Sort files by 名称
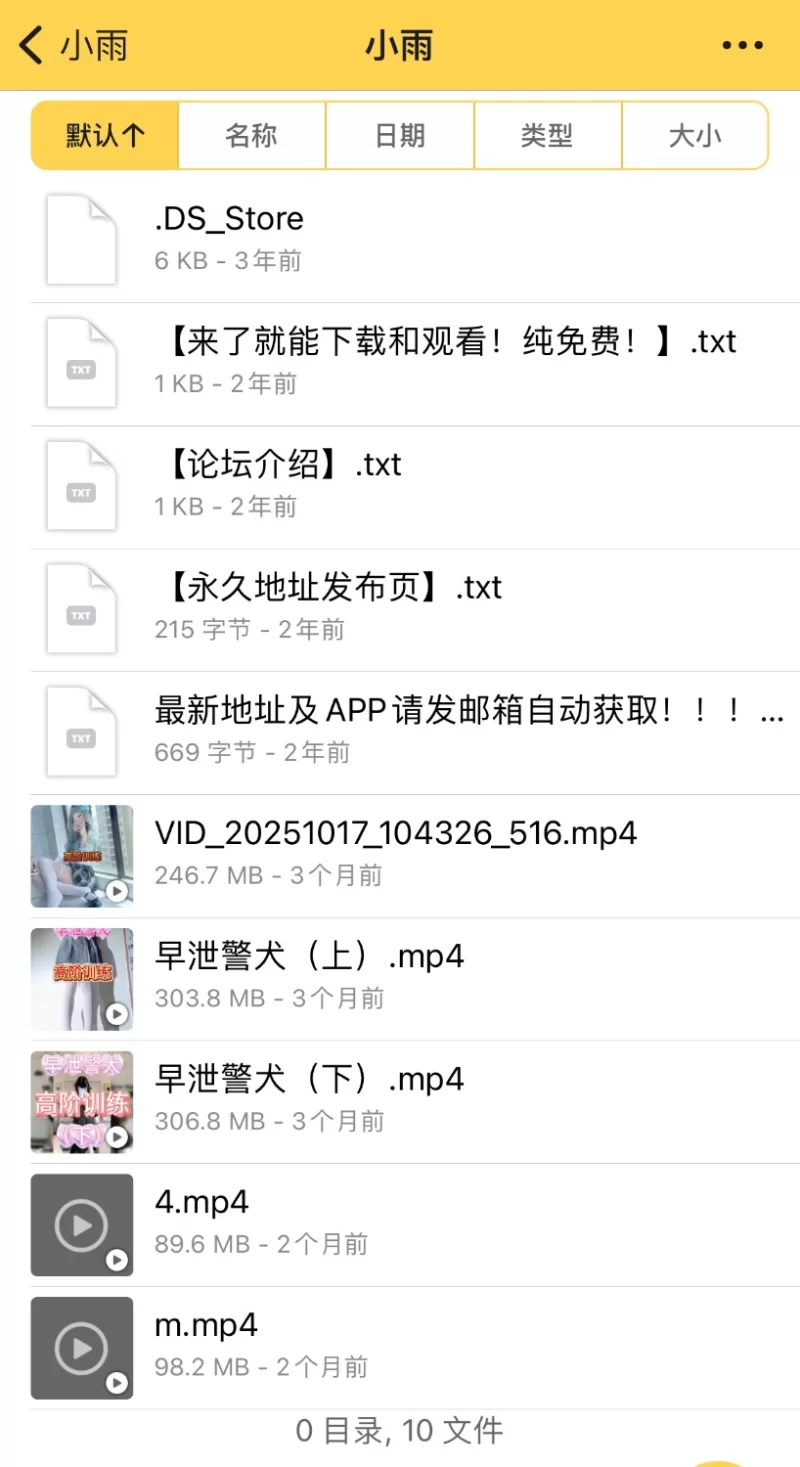 (x=252, y=135)
